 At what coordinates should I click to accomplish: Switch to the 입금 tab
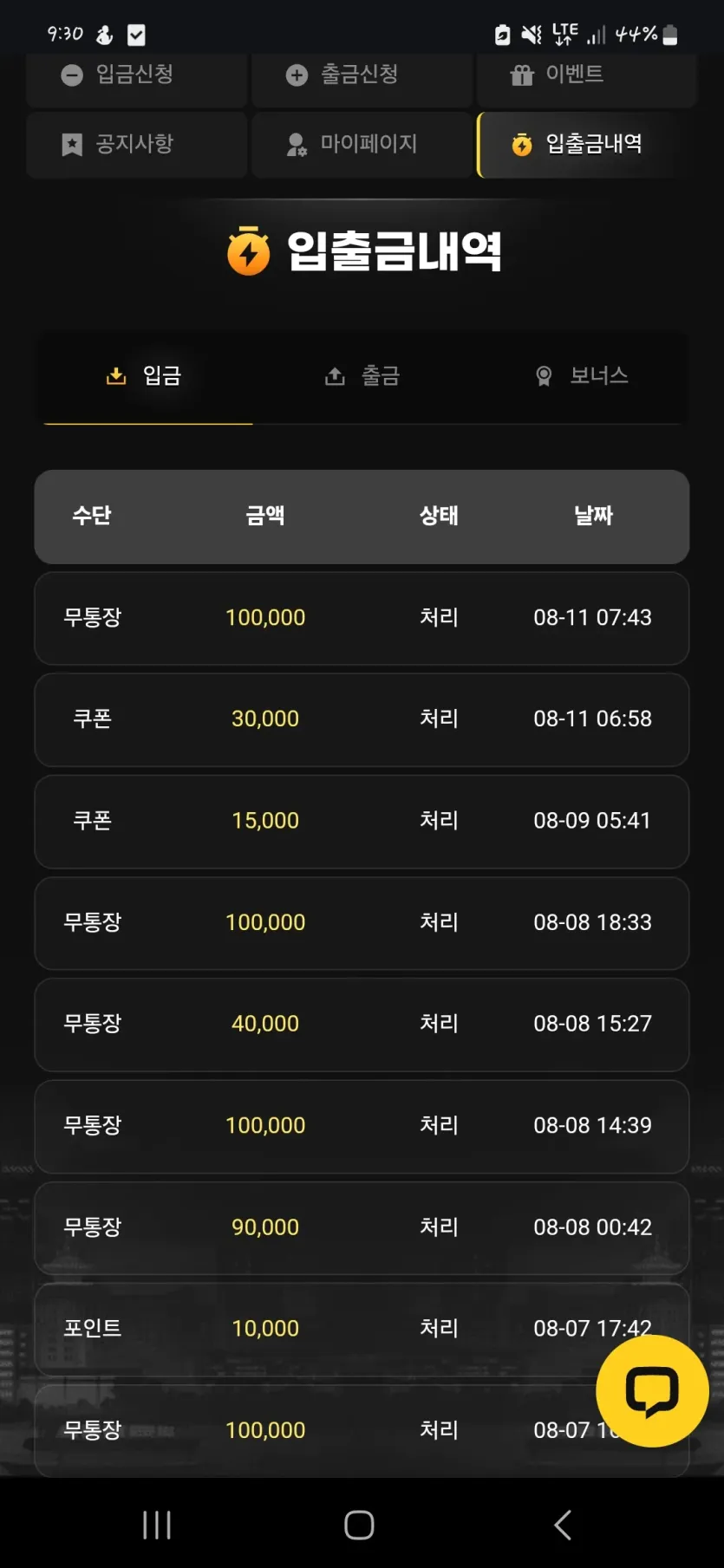147,376
